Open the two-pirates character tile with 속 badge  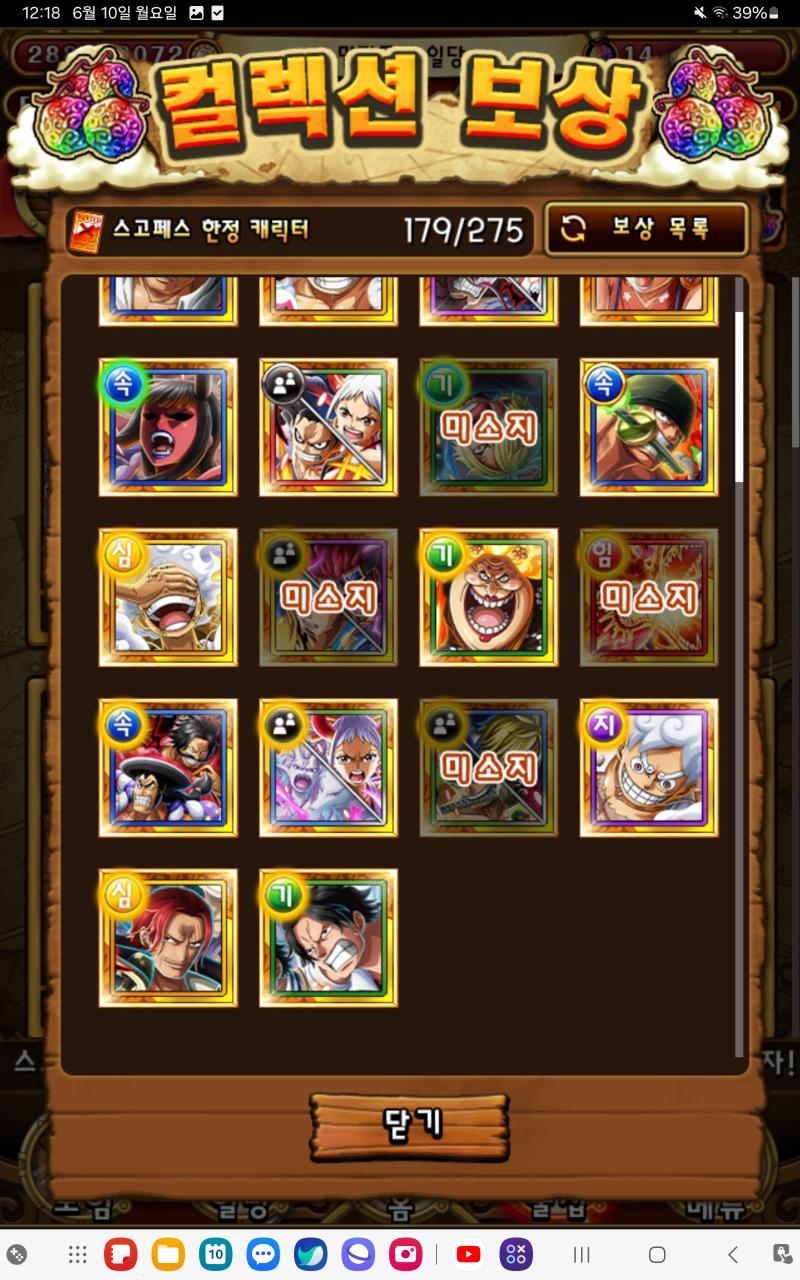[x=168, y=767]
